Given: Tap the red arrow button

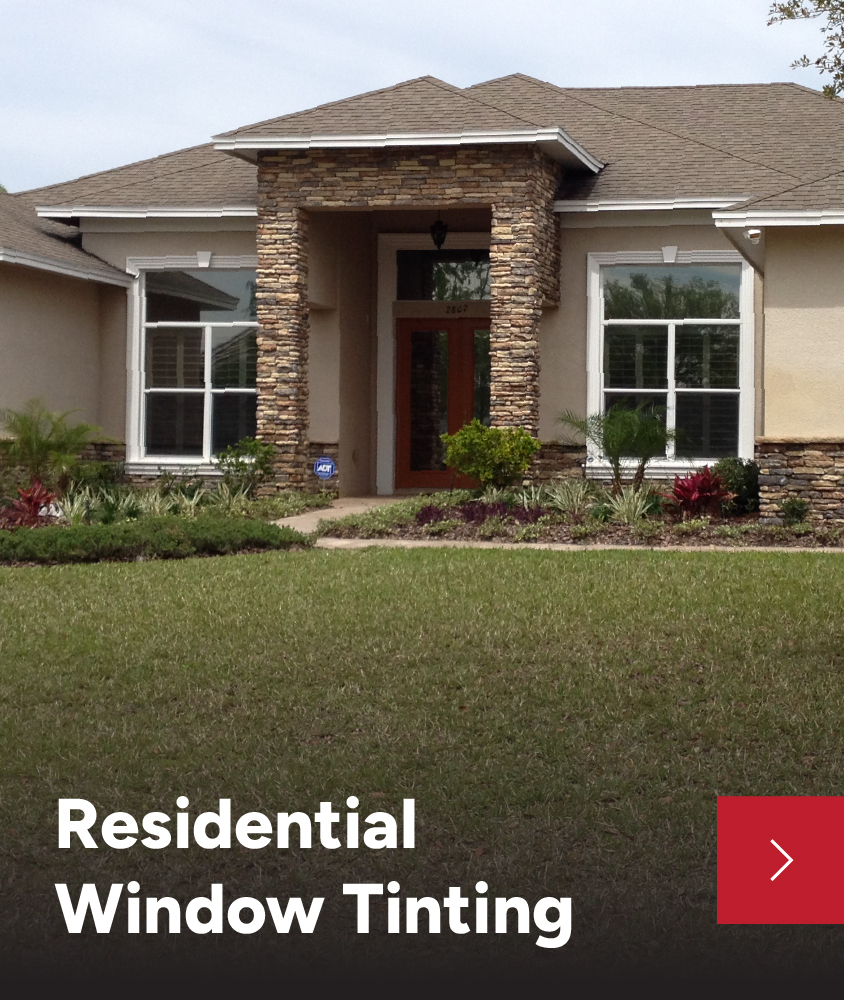Looking at the screenshot, I should 780,859.
